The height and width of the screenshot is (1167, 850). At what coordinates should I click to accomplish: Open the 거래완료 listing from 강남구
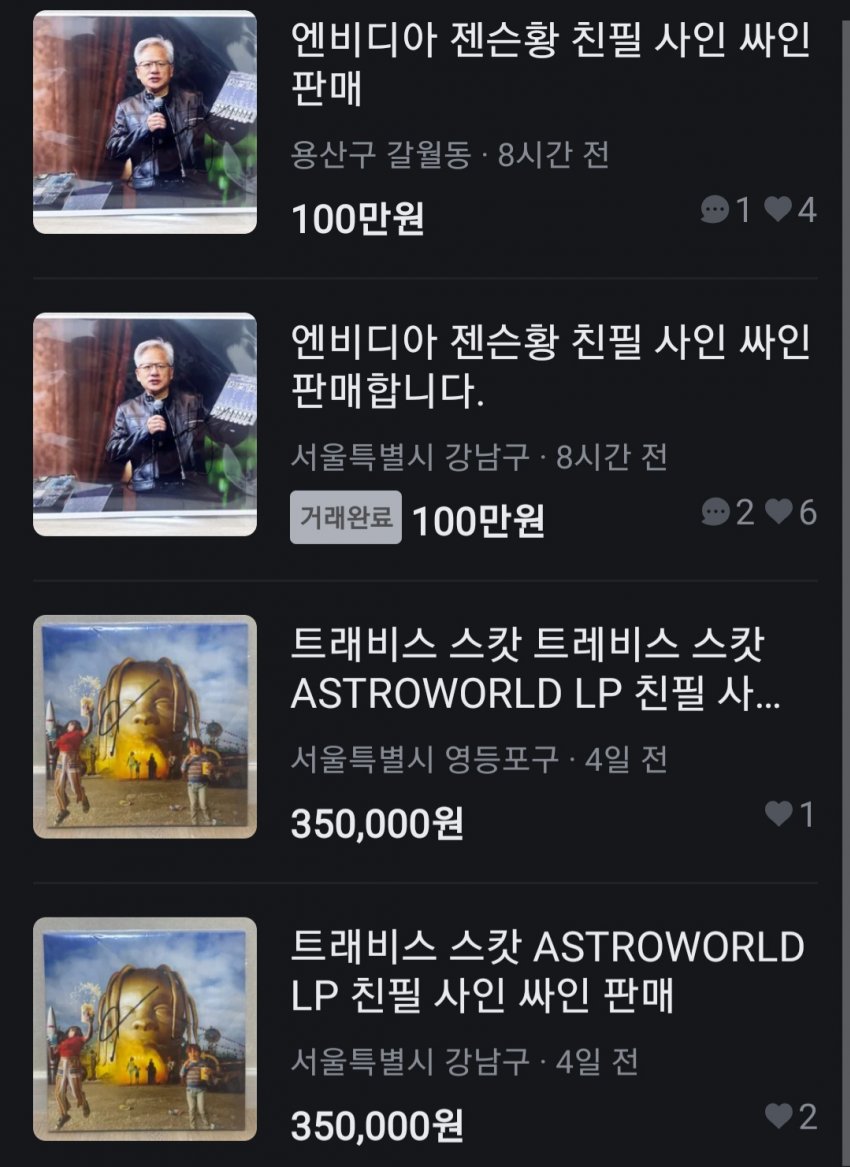tap(549, 367)
